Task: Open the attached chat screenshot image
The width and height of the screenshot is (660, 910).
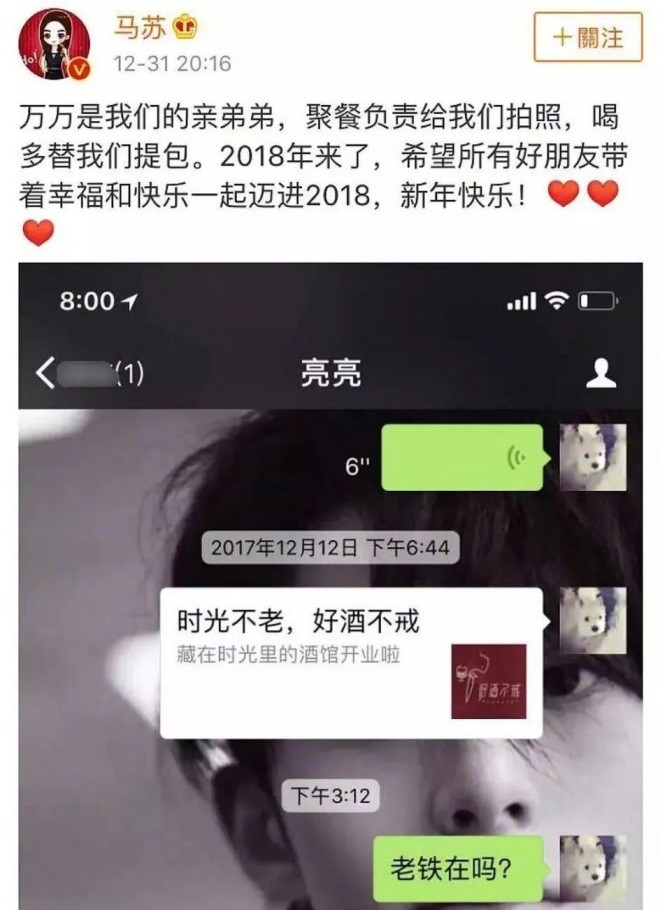Action: click(x=330, y=585)
